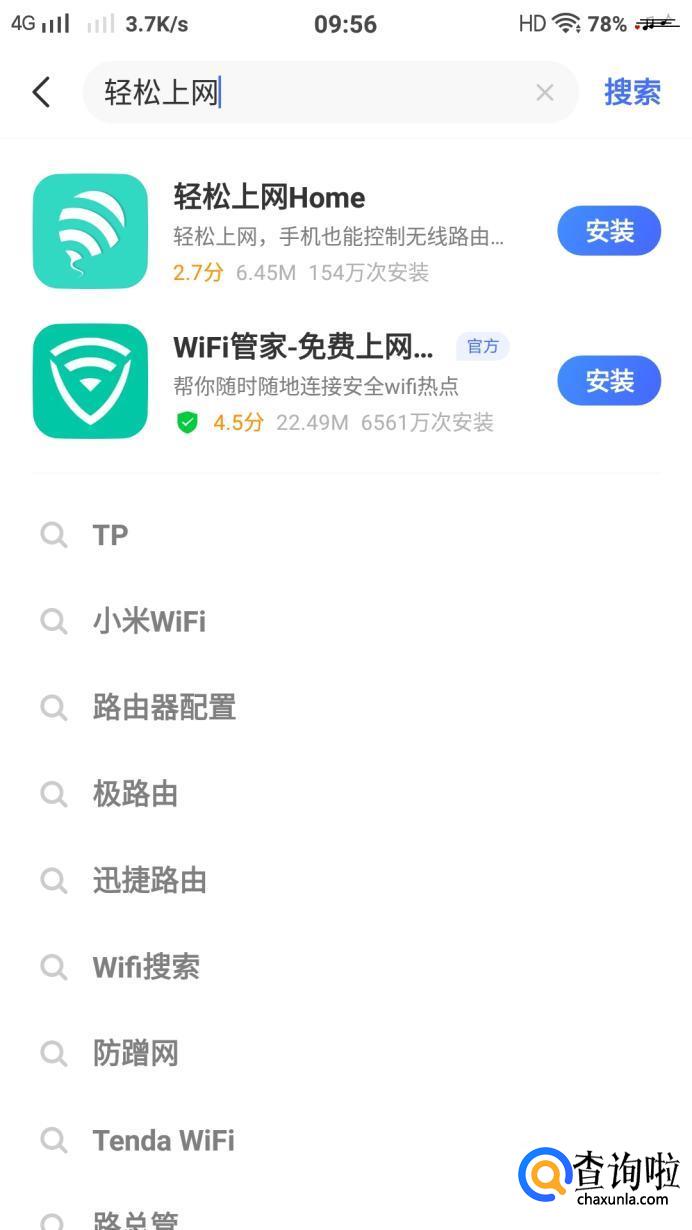The height and width of the screenshot is (1230, 692).
Task: Clear the search text with the X
Action: [545, 93]
